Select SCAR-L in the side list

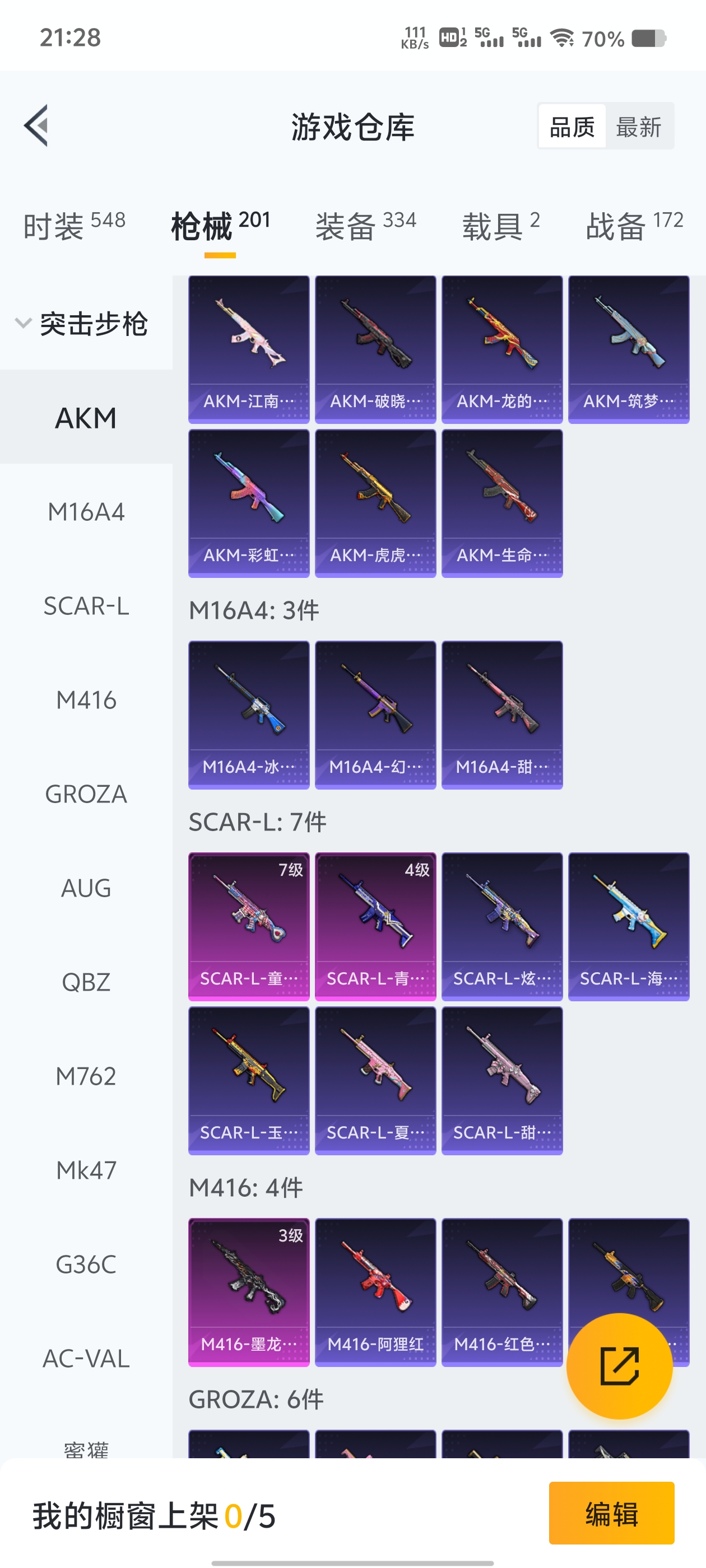(86, 606)
